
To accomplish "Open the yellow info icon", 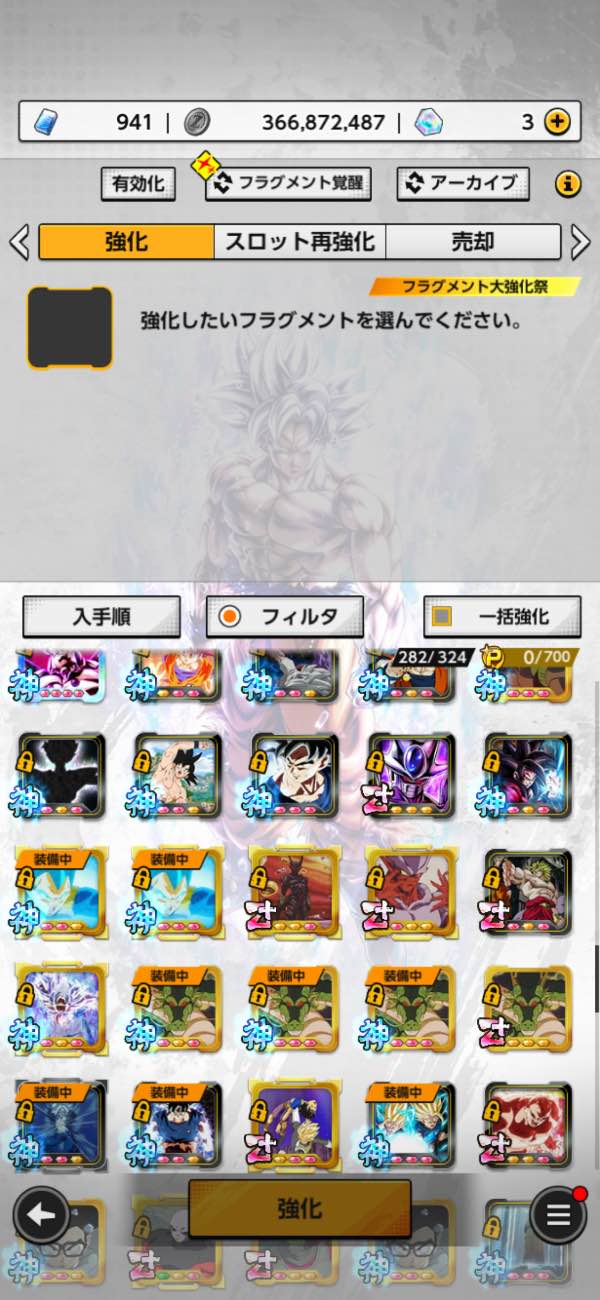I will click(x=568, y=184).
